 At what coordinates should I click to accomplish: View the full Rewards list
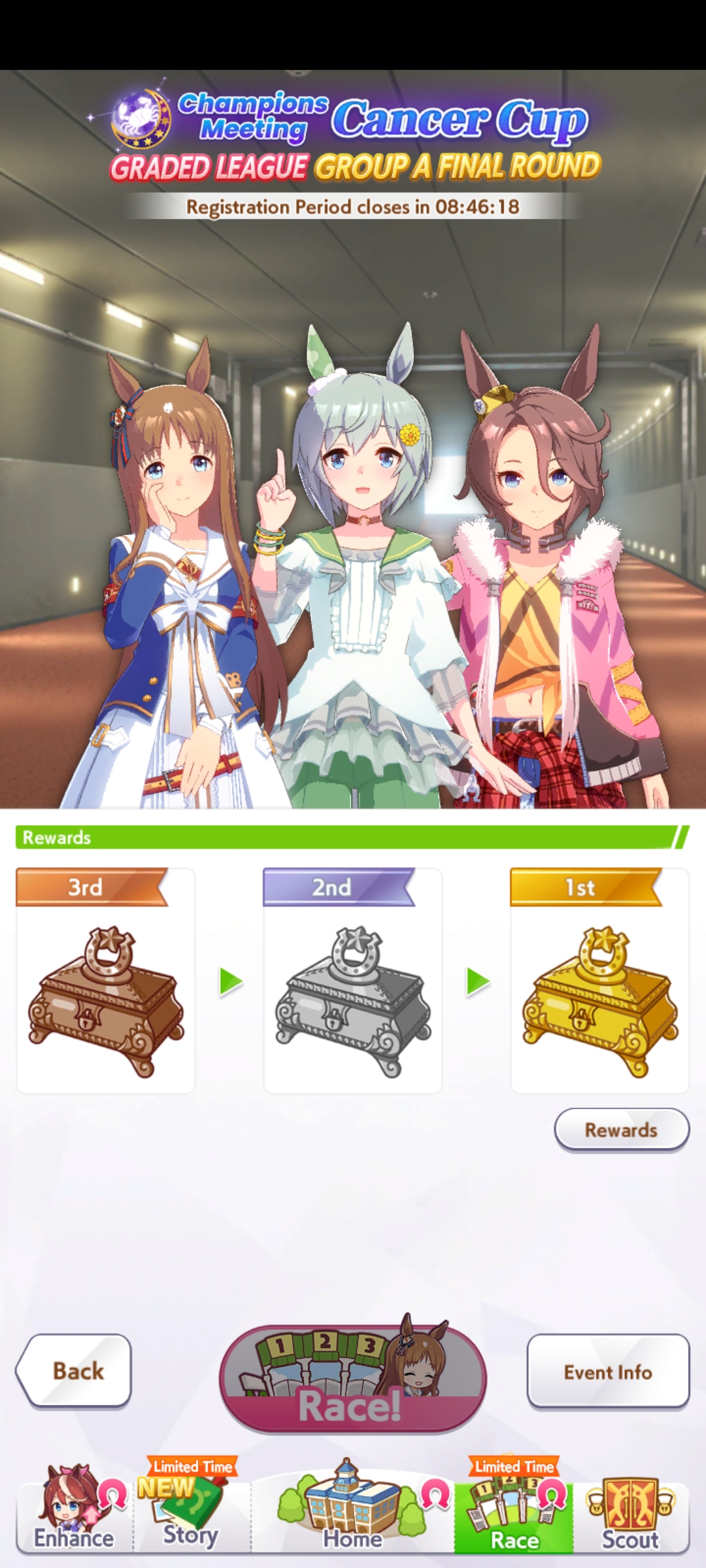pyautogui.click(x=621, y=1130)
